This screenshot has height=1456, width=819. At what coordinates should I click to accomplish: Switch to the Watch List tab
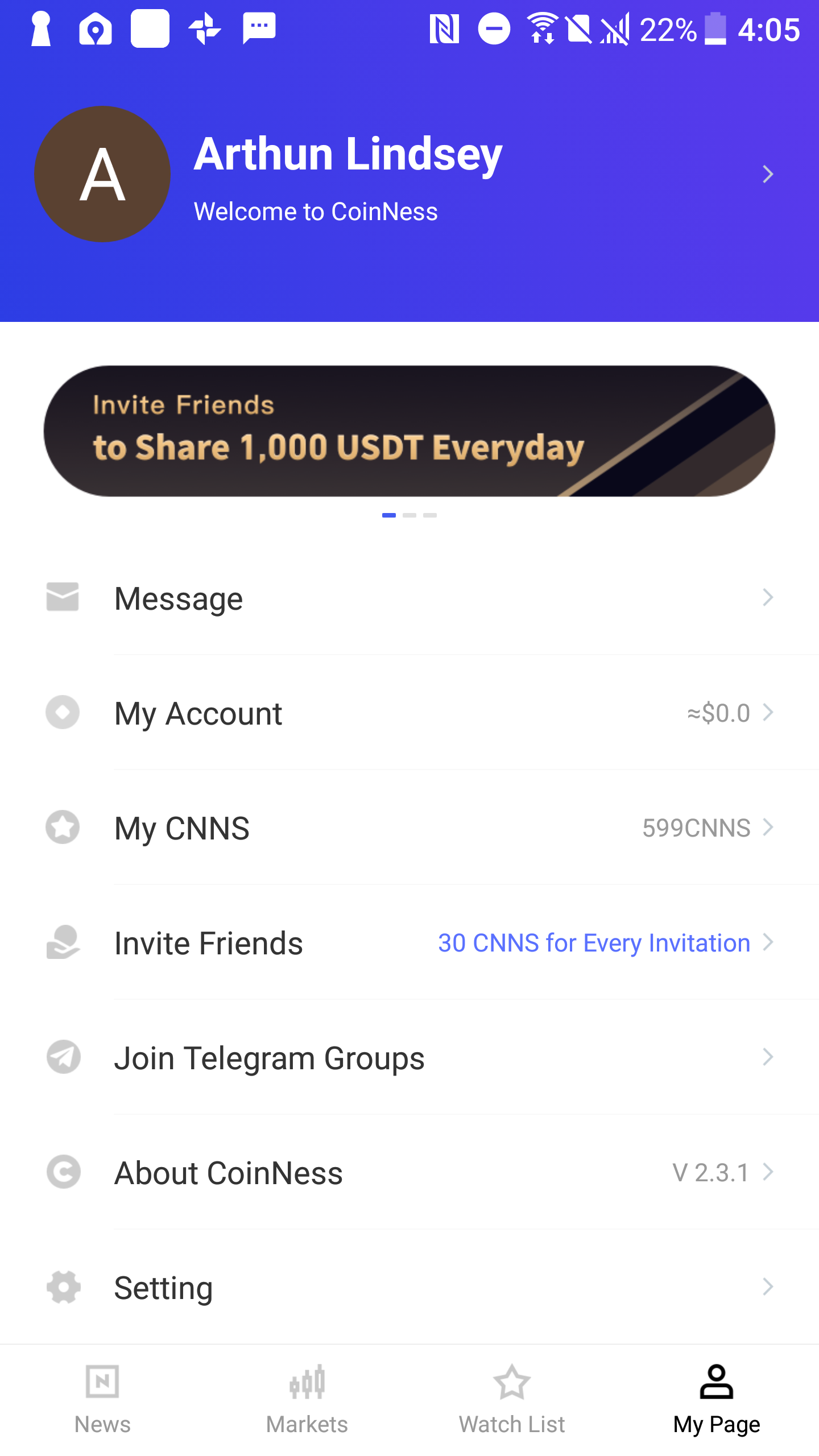[512, 1399]
